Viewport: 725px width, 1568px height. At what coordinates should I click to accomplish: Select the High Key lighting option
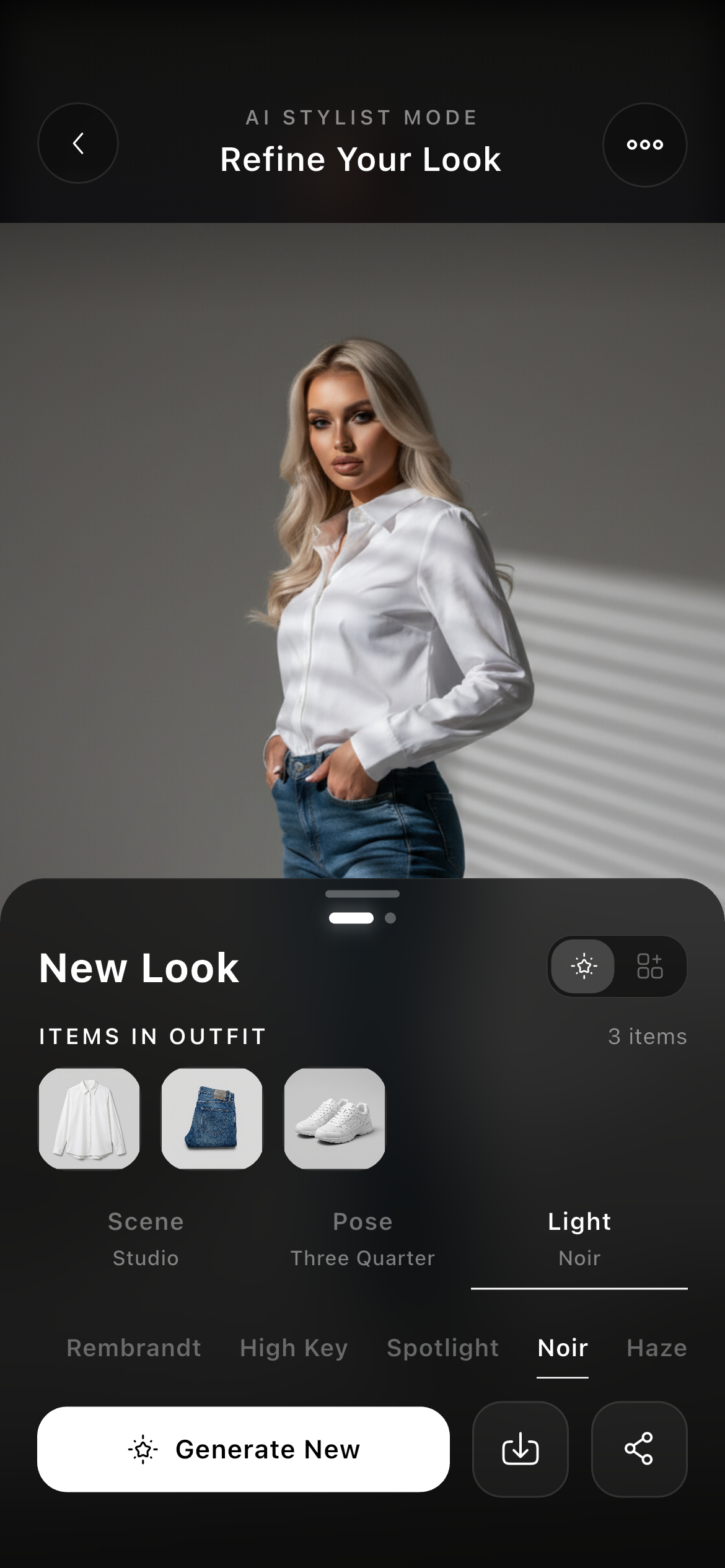(x=294, y=1348)
